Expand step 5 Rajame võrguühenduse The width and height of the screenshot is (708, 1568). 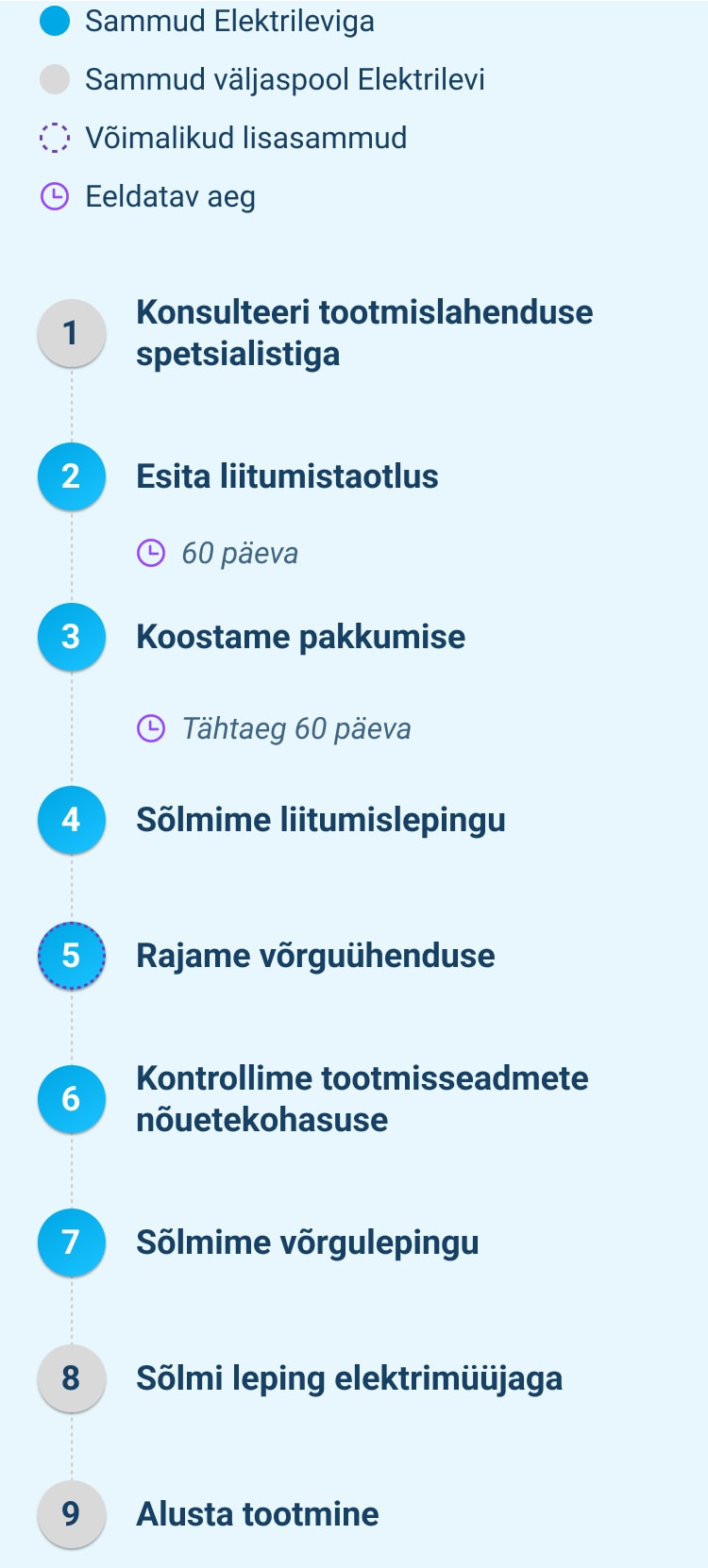coord(315,956)
